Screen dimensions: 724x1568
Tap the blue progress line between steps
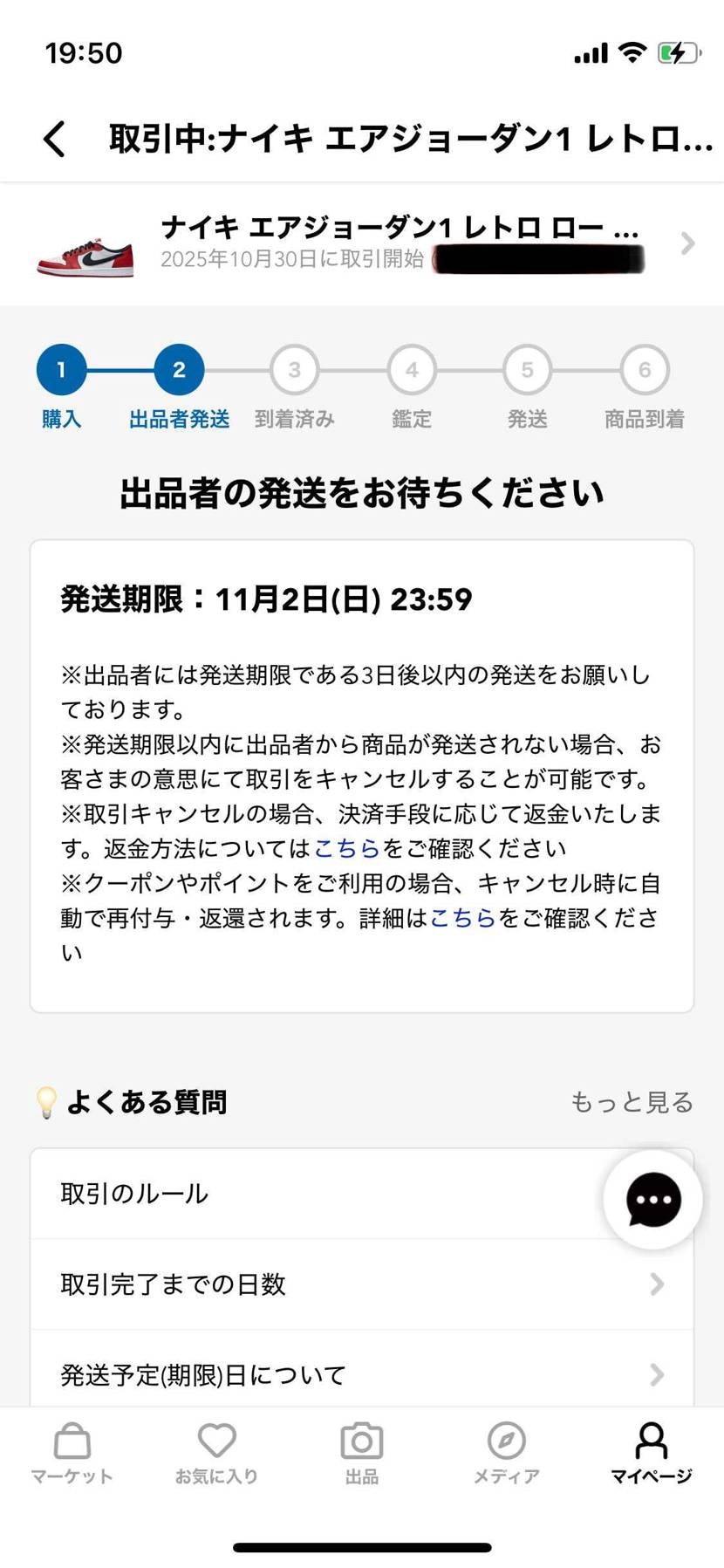[x=120, y=368]
